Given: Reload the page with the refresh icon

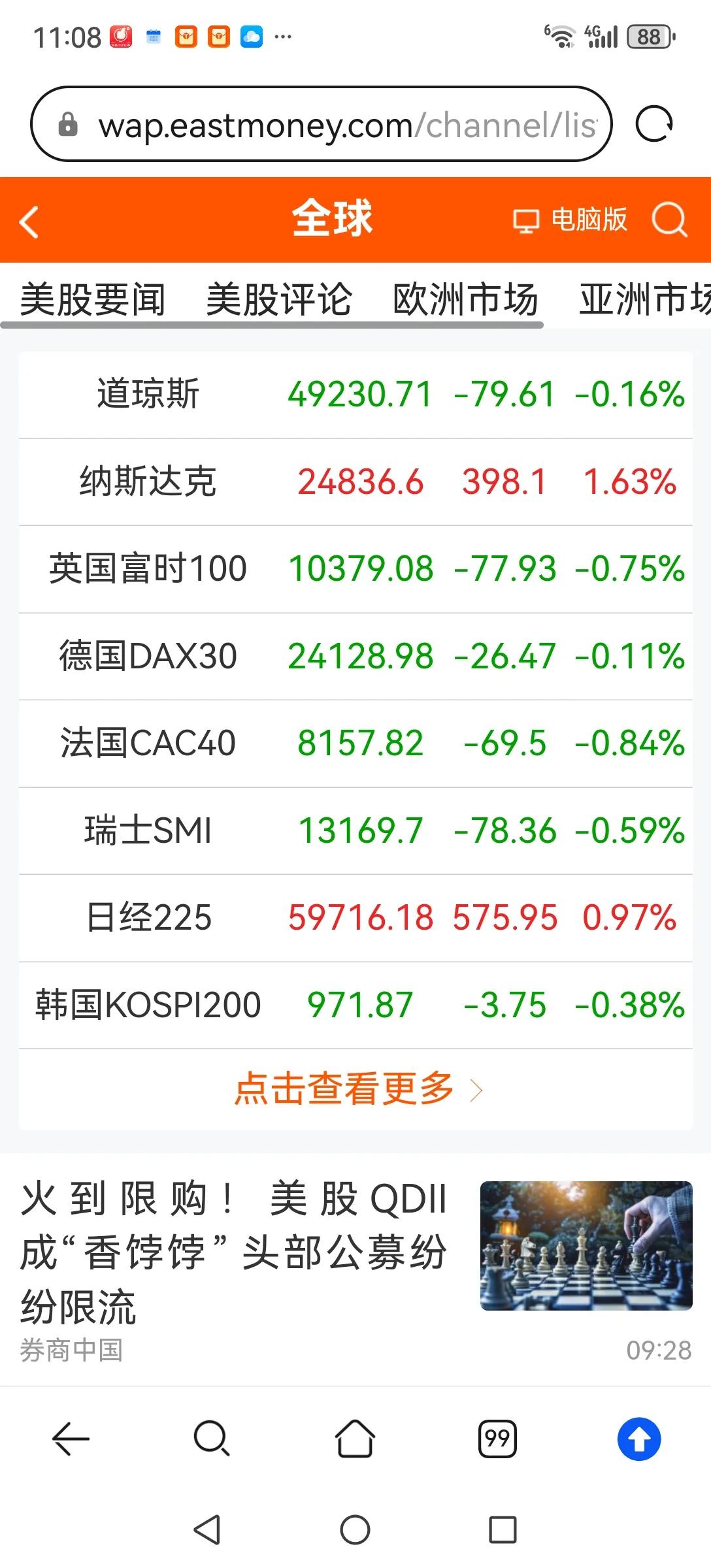Looking at the screenshot, I should click(x=656, y=124).
